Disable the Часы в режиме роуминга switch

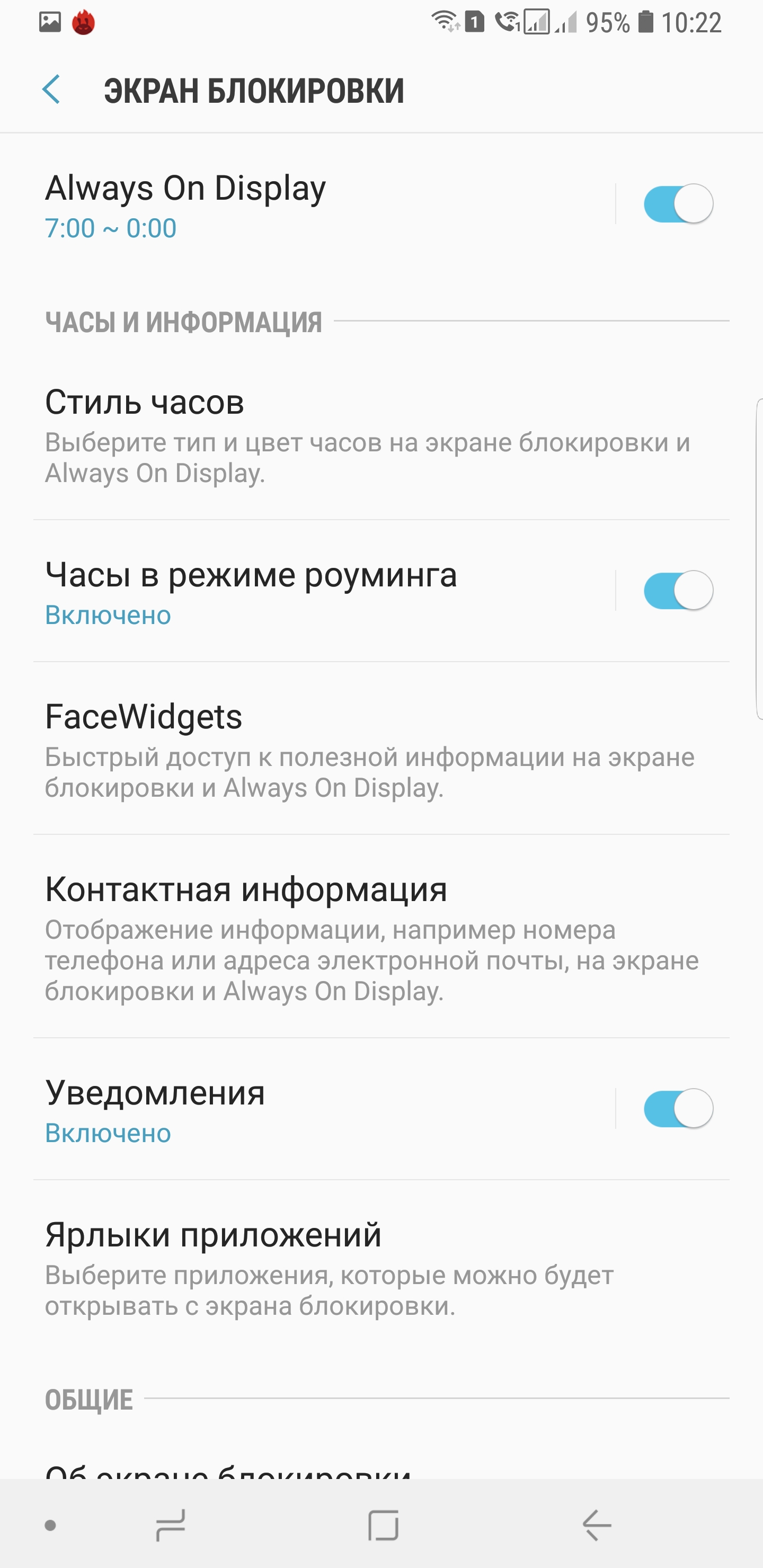pyautogui.click(x=678, y=591)
